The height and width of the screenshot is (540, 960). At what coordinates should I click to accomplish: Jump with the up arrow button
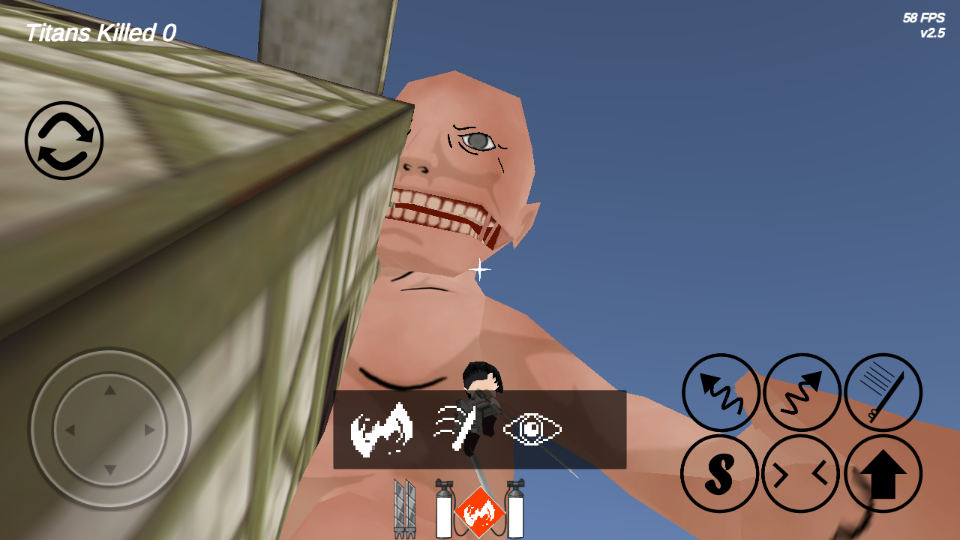(x=883, y=474)
